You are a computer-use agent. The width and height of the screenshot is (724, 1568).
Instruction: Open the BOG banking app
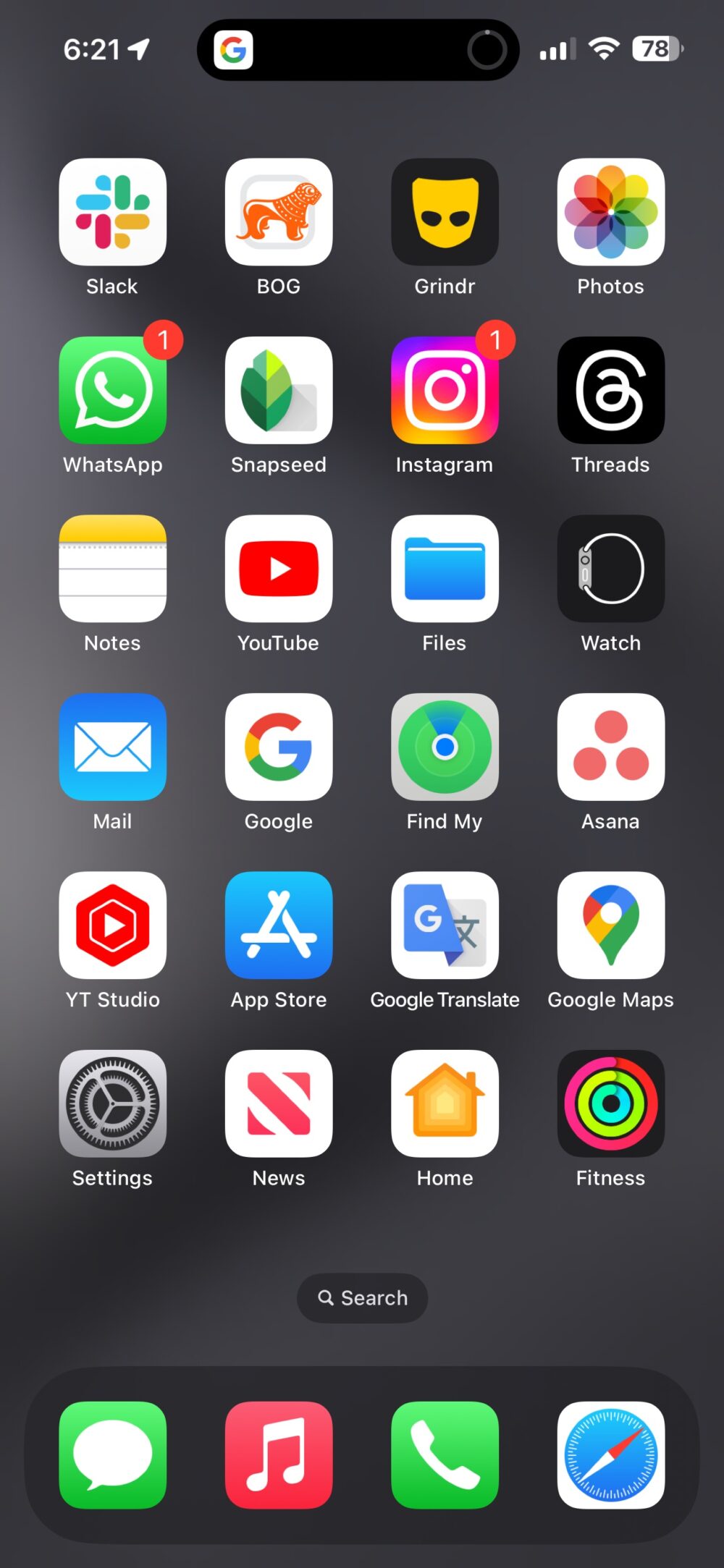(279, 211)
